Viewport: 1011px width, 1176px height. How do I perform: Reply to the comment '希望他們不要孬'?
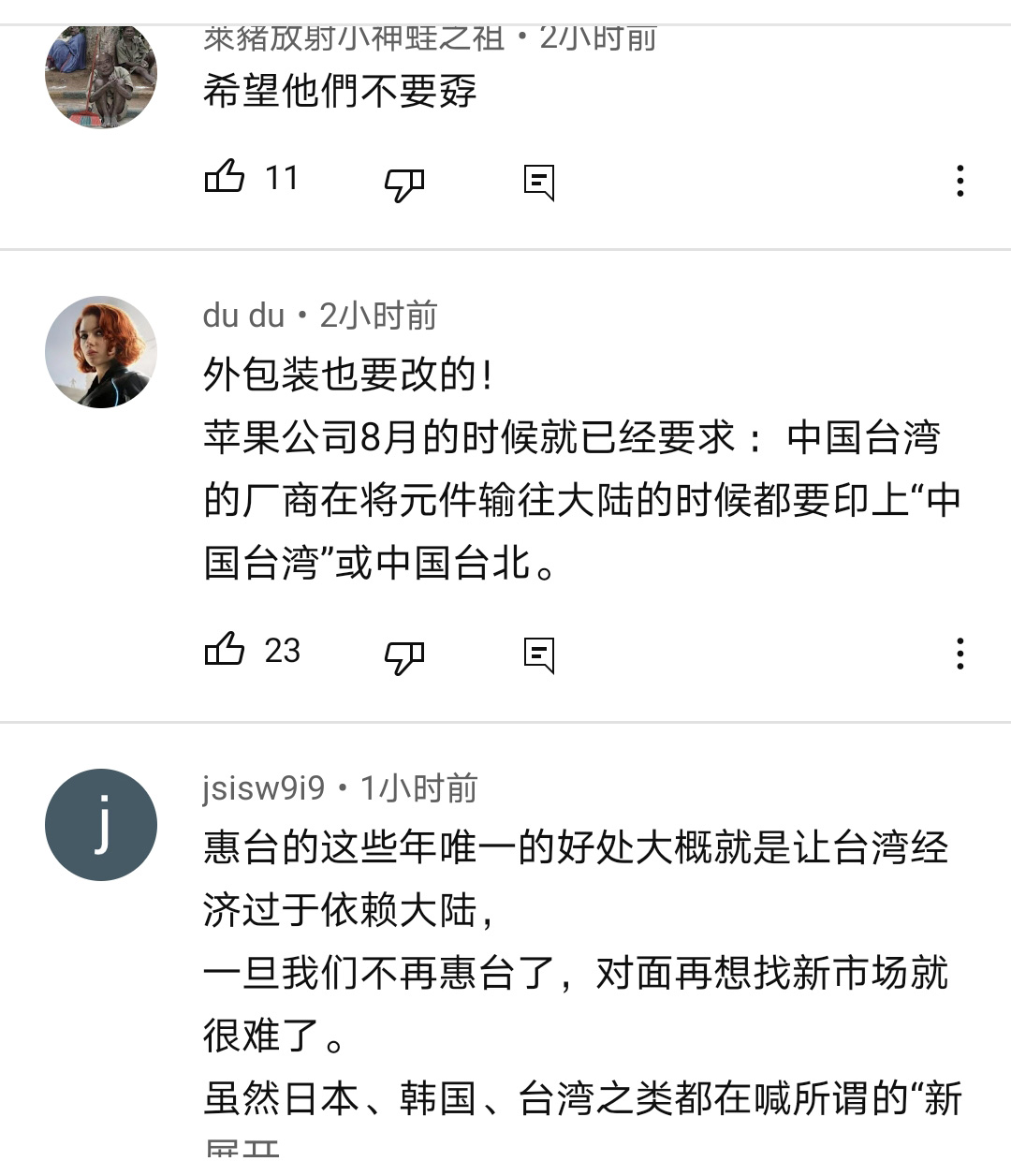tap(538, 181)
